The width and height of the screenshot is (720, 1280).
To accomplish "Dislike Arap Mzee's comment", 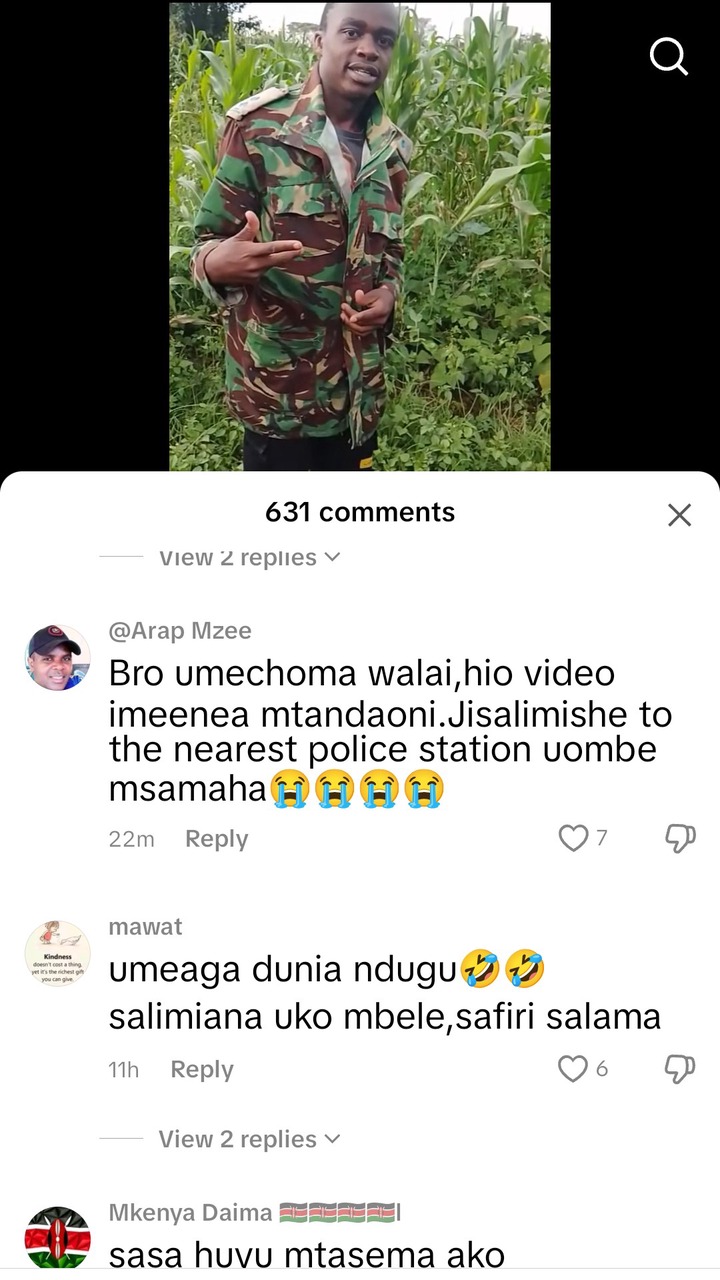I will click(680, 838).
